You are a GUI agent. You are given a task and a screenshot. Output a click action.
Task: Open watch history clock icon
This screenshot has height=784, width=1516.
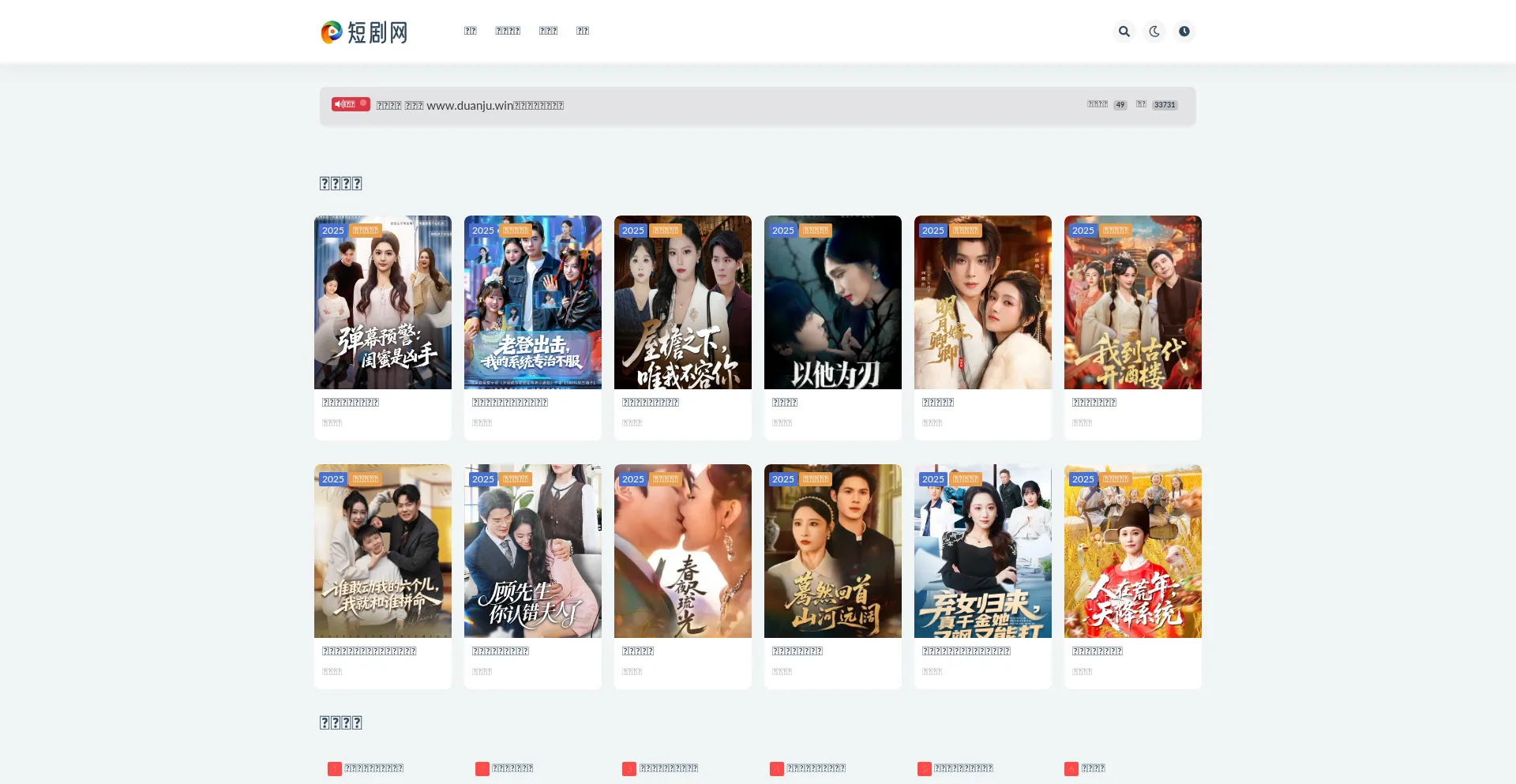1184,32
